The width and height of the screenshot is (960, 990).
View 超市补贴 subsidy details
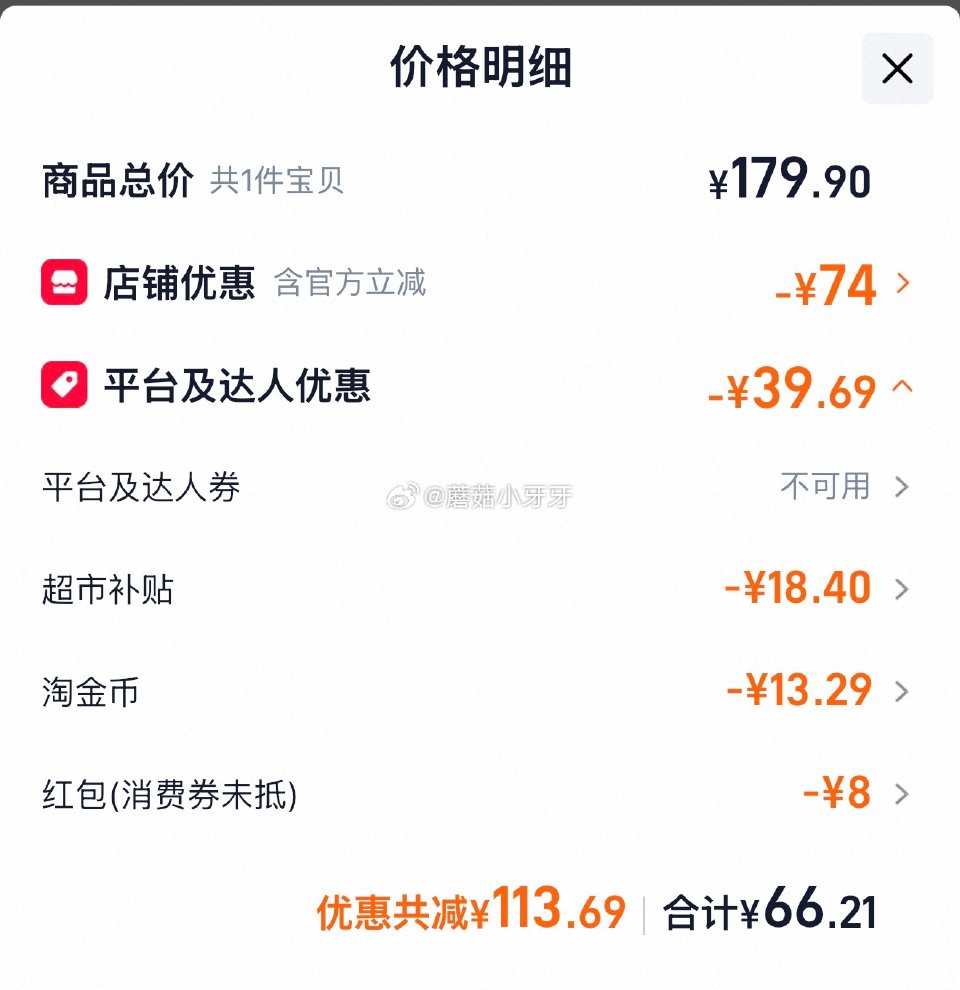click(901, 589)
